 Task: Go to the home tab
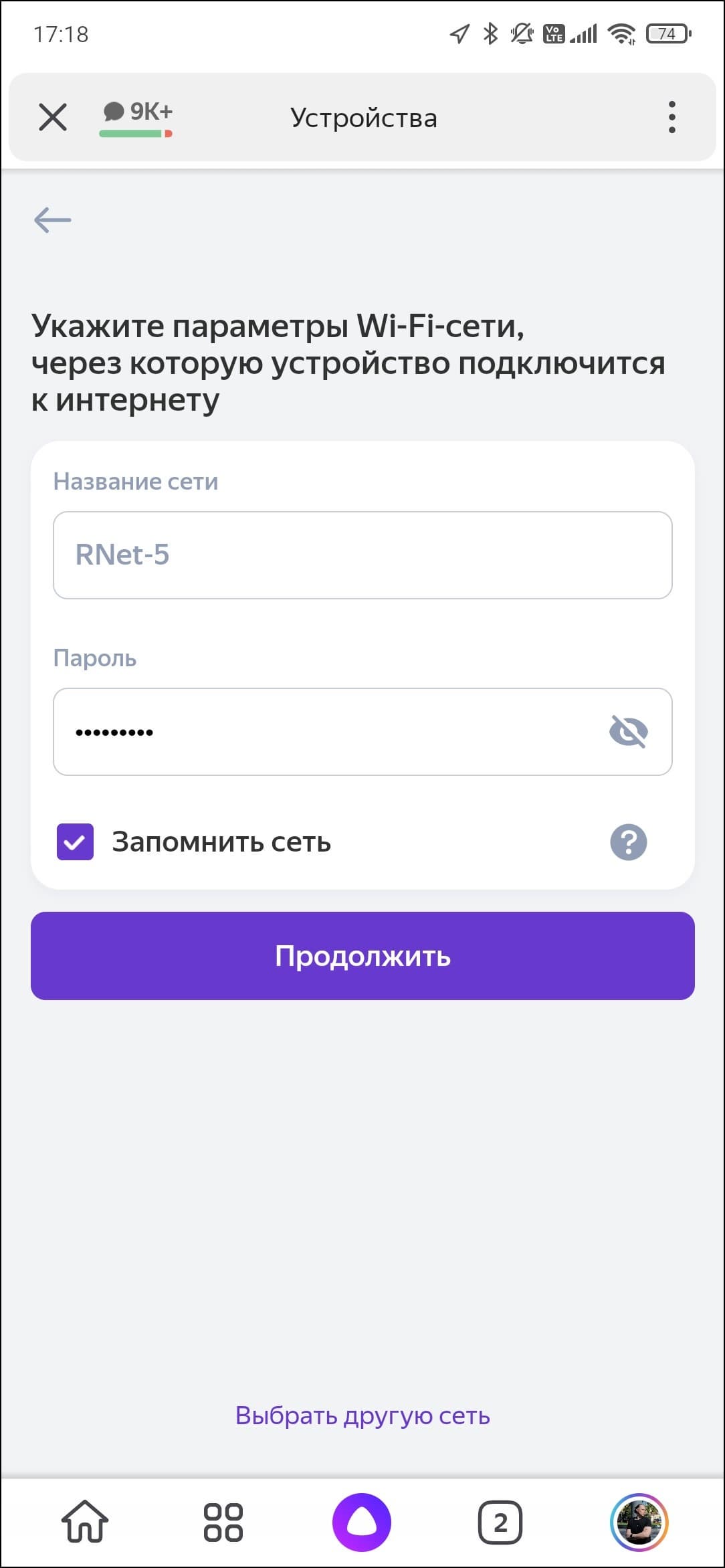(x=85, y=1522)
